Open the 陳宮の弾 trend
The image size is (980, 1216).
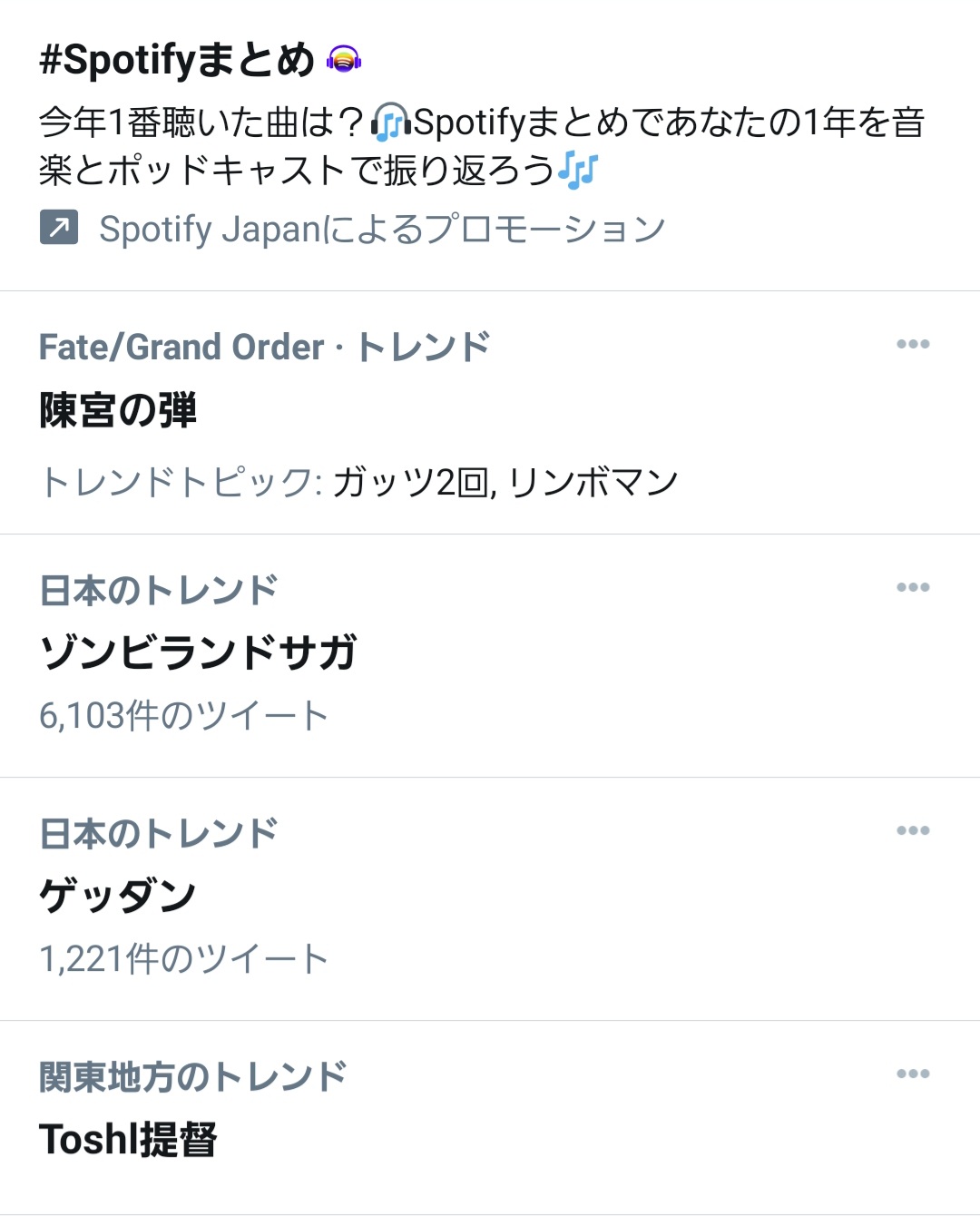pos(119,410)
